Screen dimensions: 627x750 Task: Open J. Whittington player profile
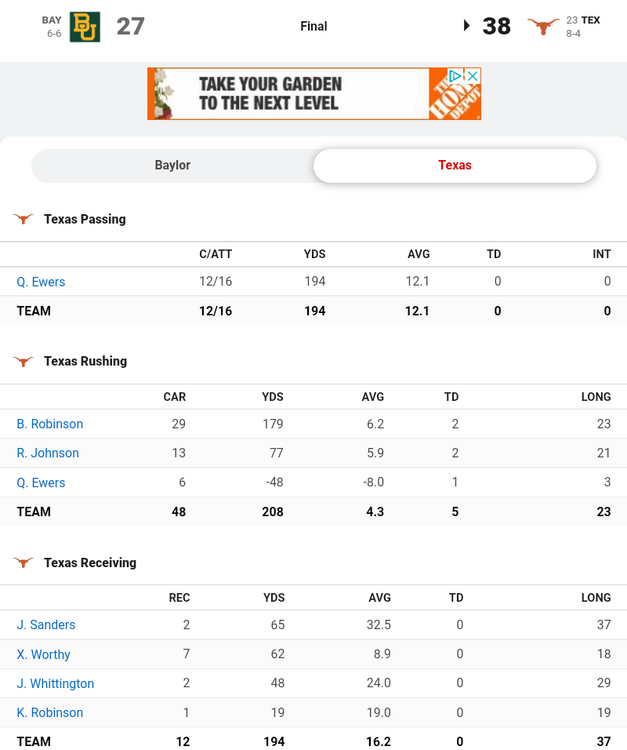[x=56, y=684]
